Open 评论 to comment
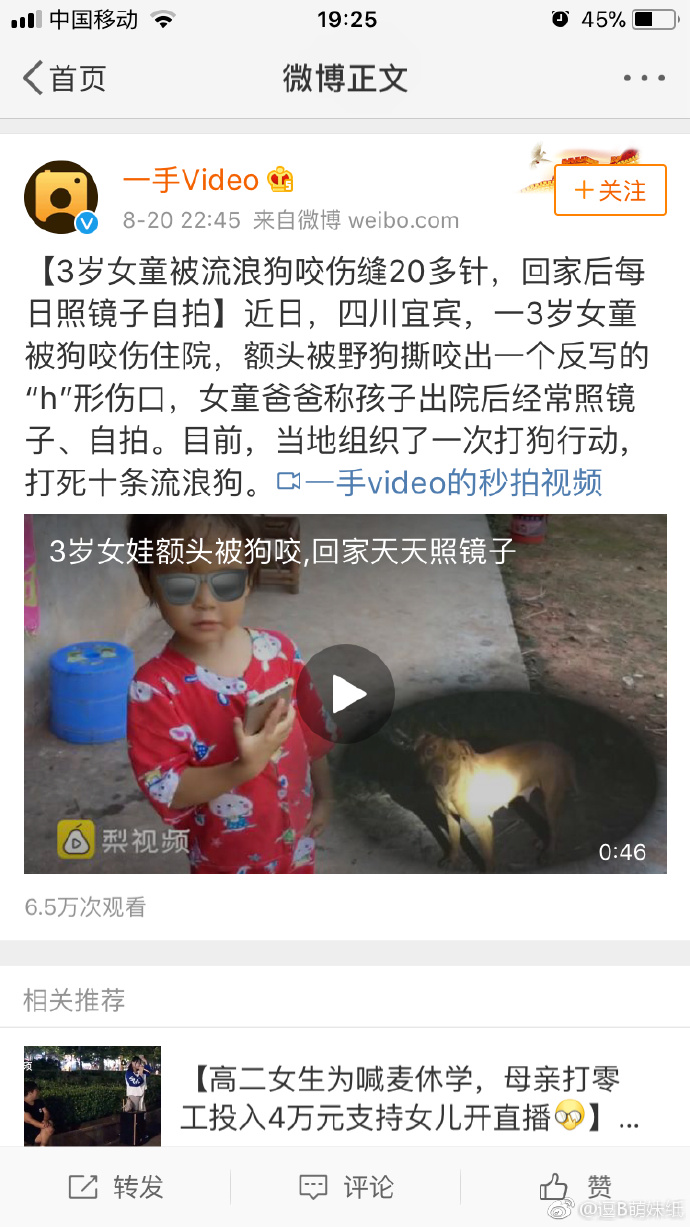The width and height of the screenshot is (690, 1227). pyautogui.click(x=345, y=1187)
